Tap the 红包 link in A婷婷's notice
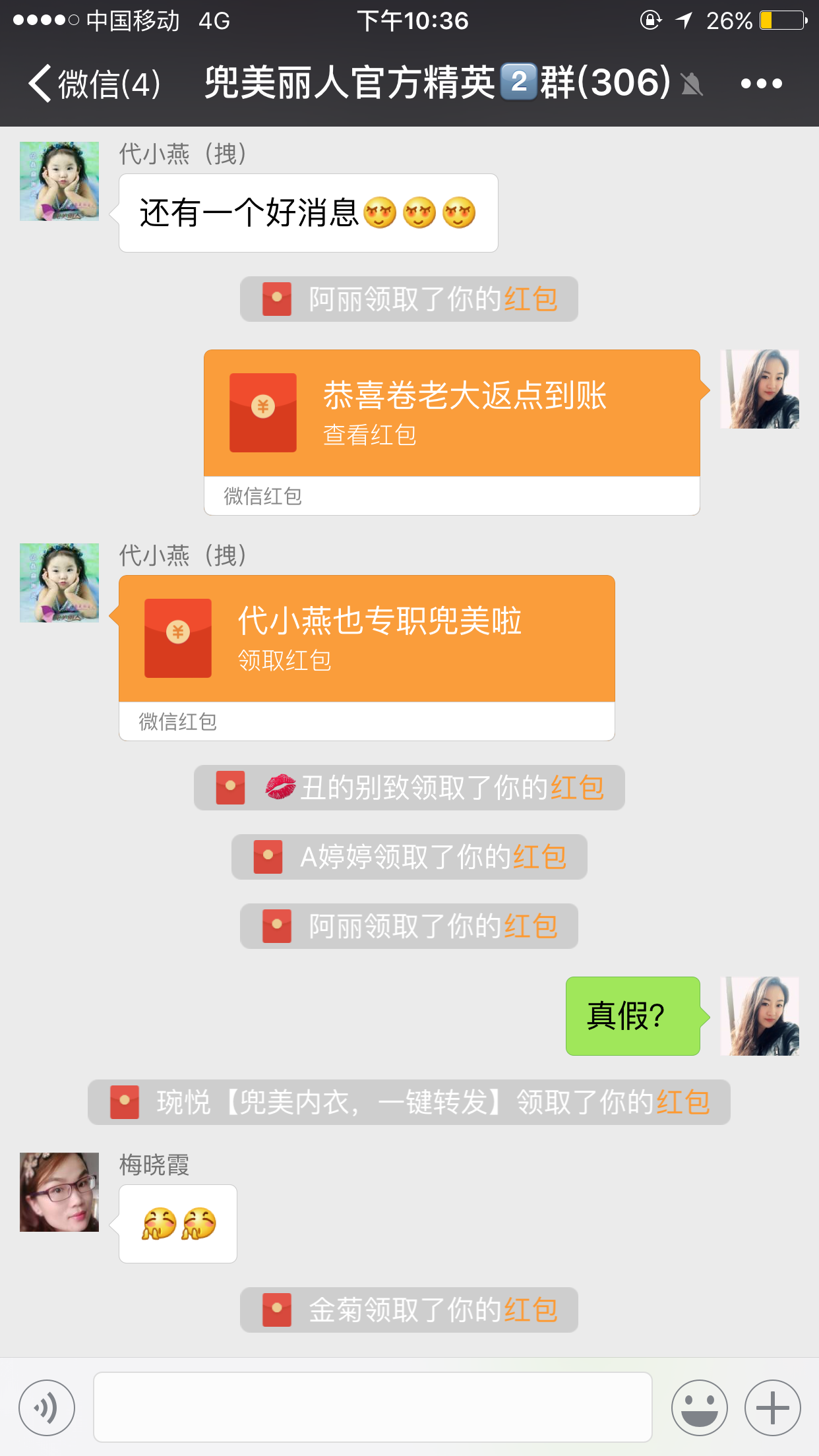Screen dimensions: 819x1456 click(539, 857)
